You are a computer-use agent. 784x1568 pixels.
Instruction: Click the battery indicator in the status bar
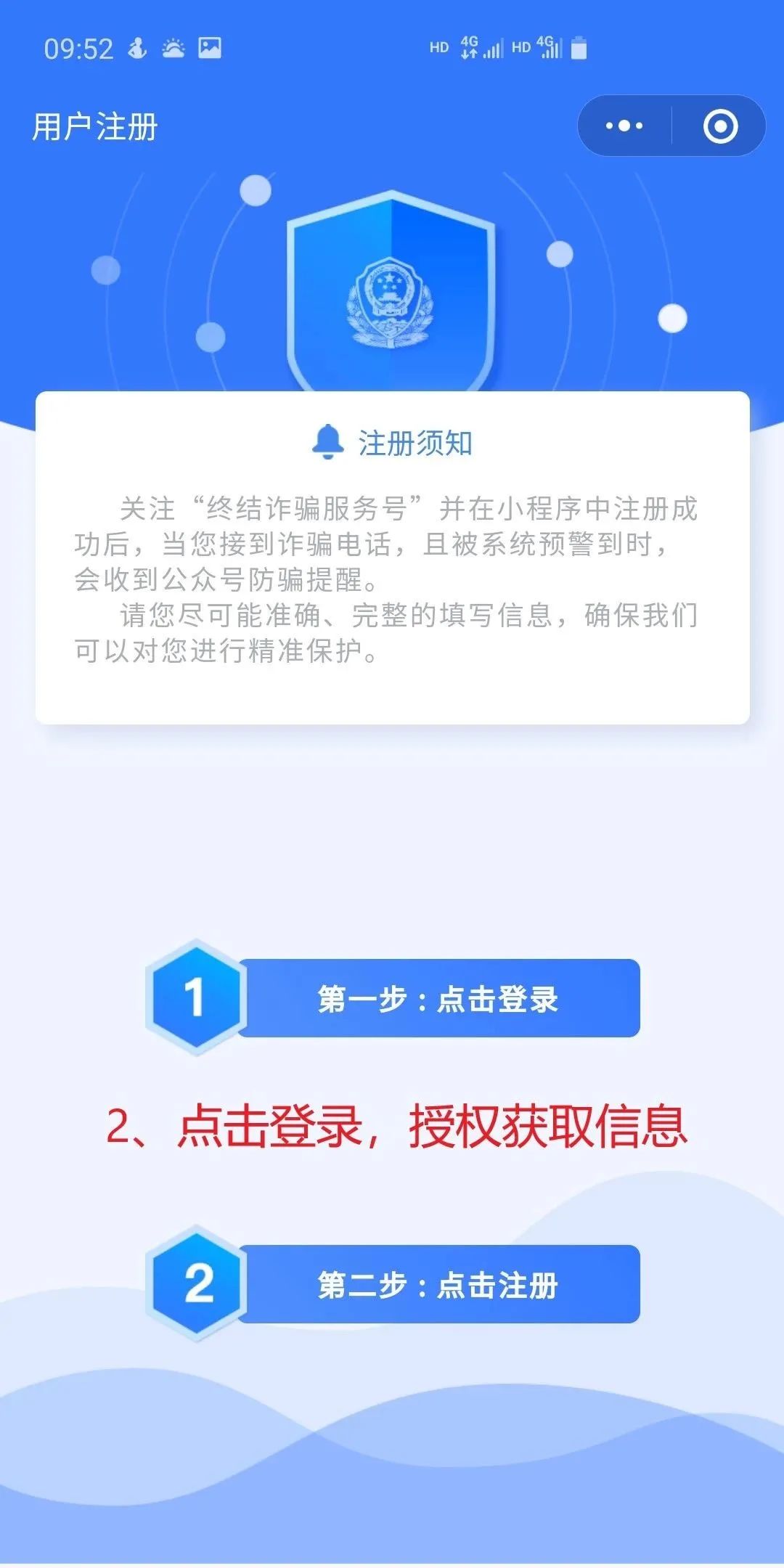tap(577, 48)
